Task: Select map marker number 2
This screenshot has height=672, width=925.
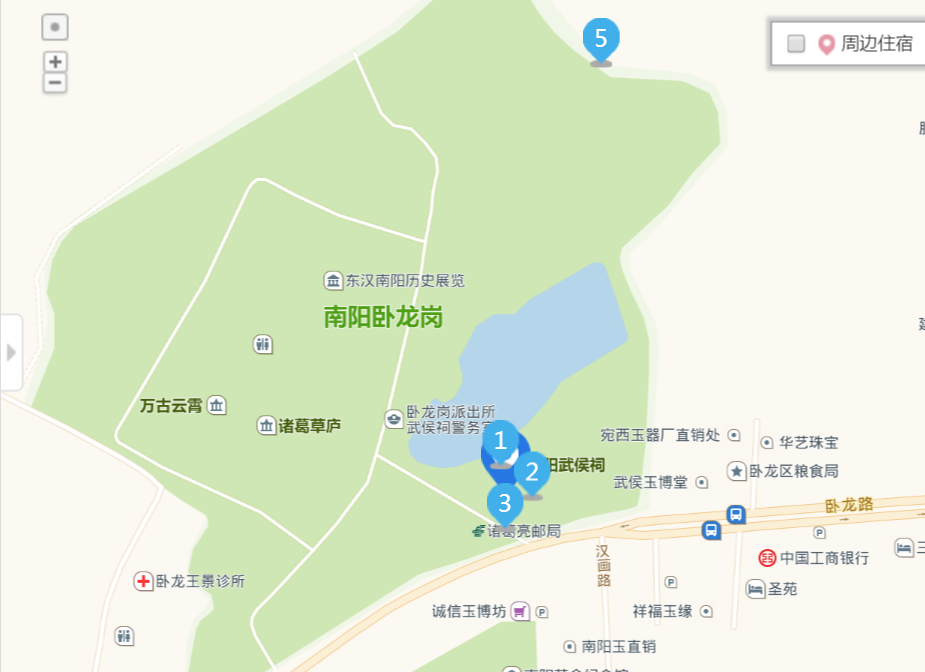Action: pos(532,470)
